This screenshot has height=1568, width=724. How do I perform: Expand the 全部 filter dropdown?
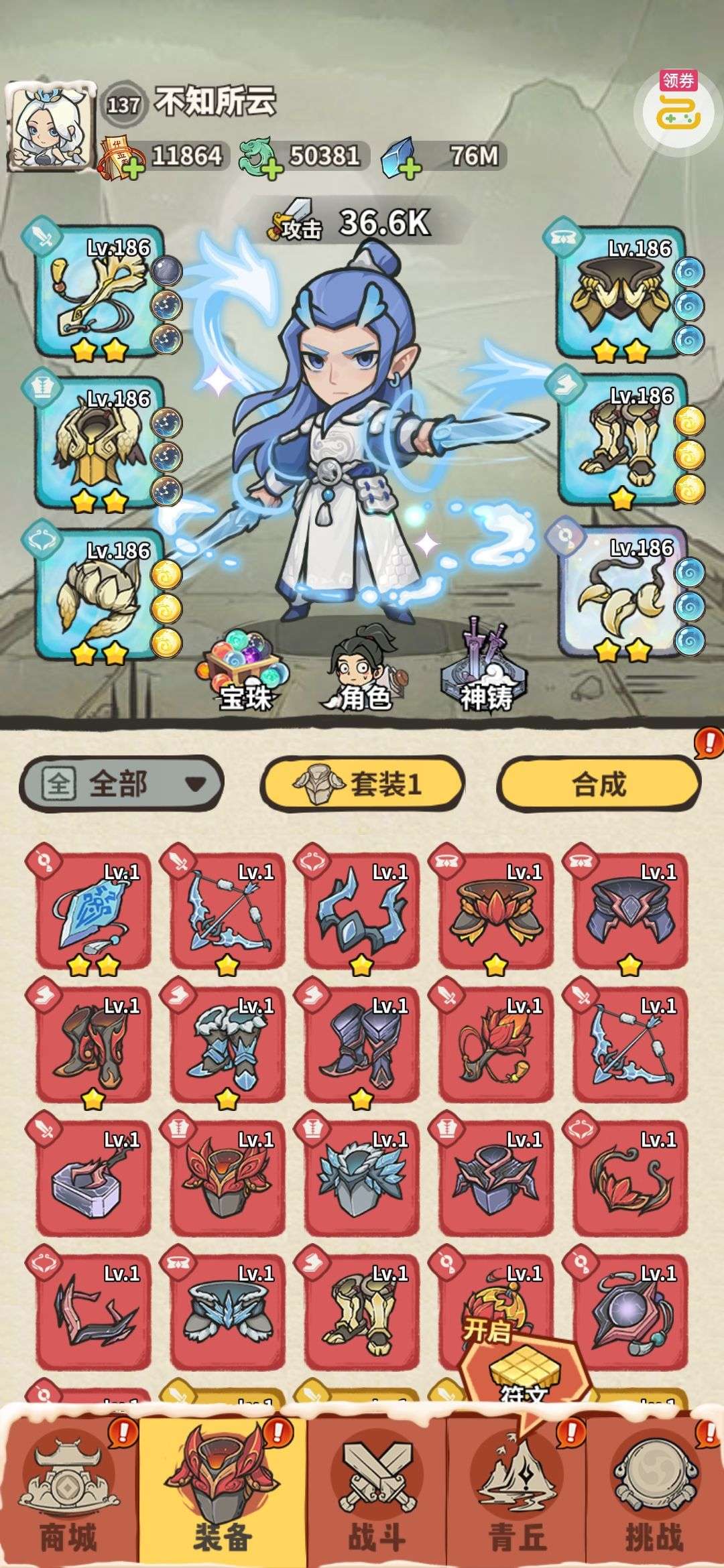coord(121,783)
